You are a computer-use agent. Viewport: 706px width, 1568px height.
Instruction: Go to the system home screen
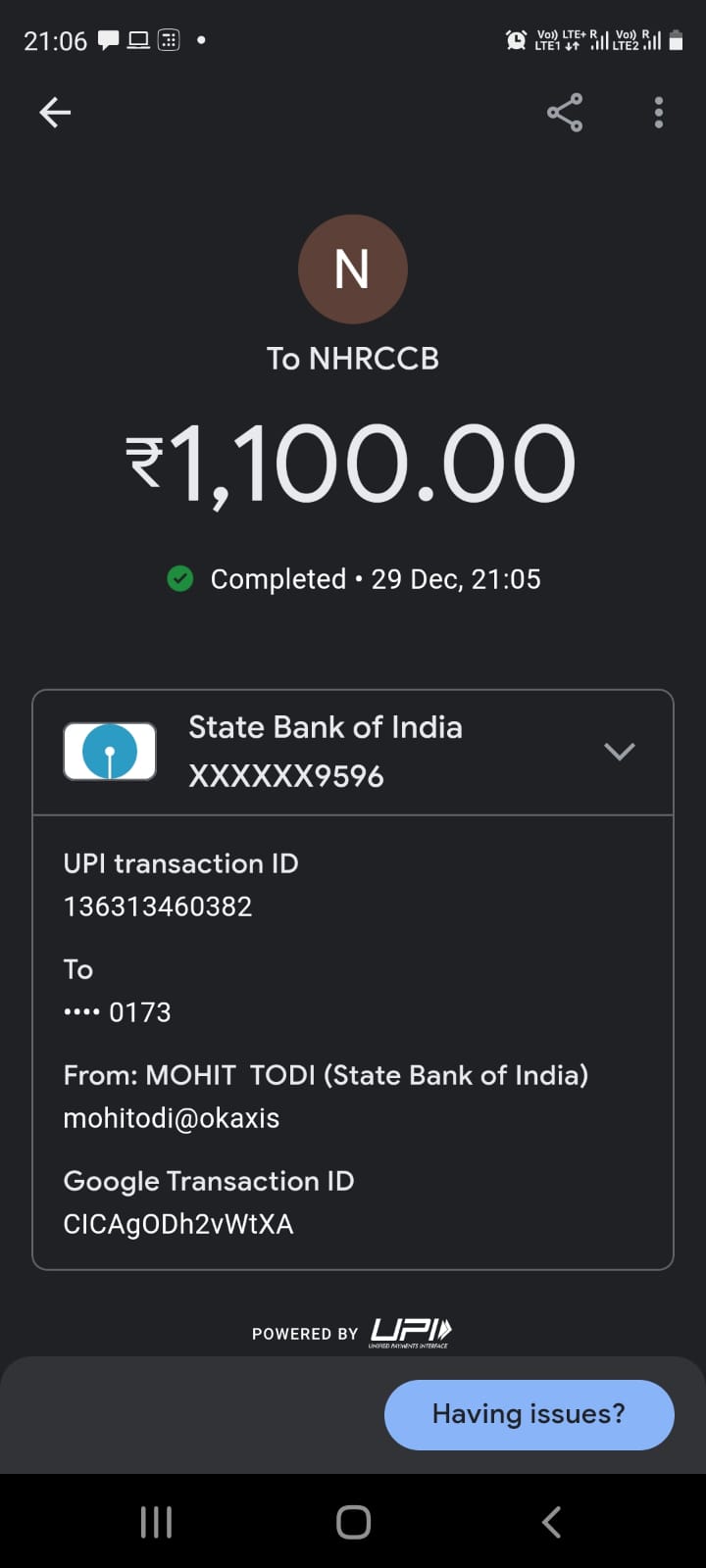(x=353, y=1522)
